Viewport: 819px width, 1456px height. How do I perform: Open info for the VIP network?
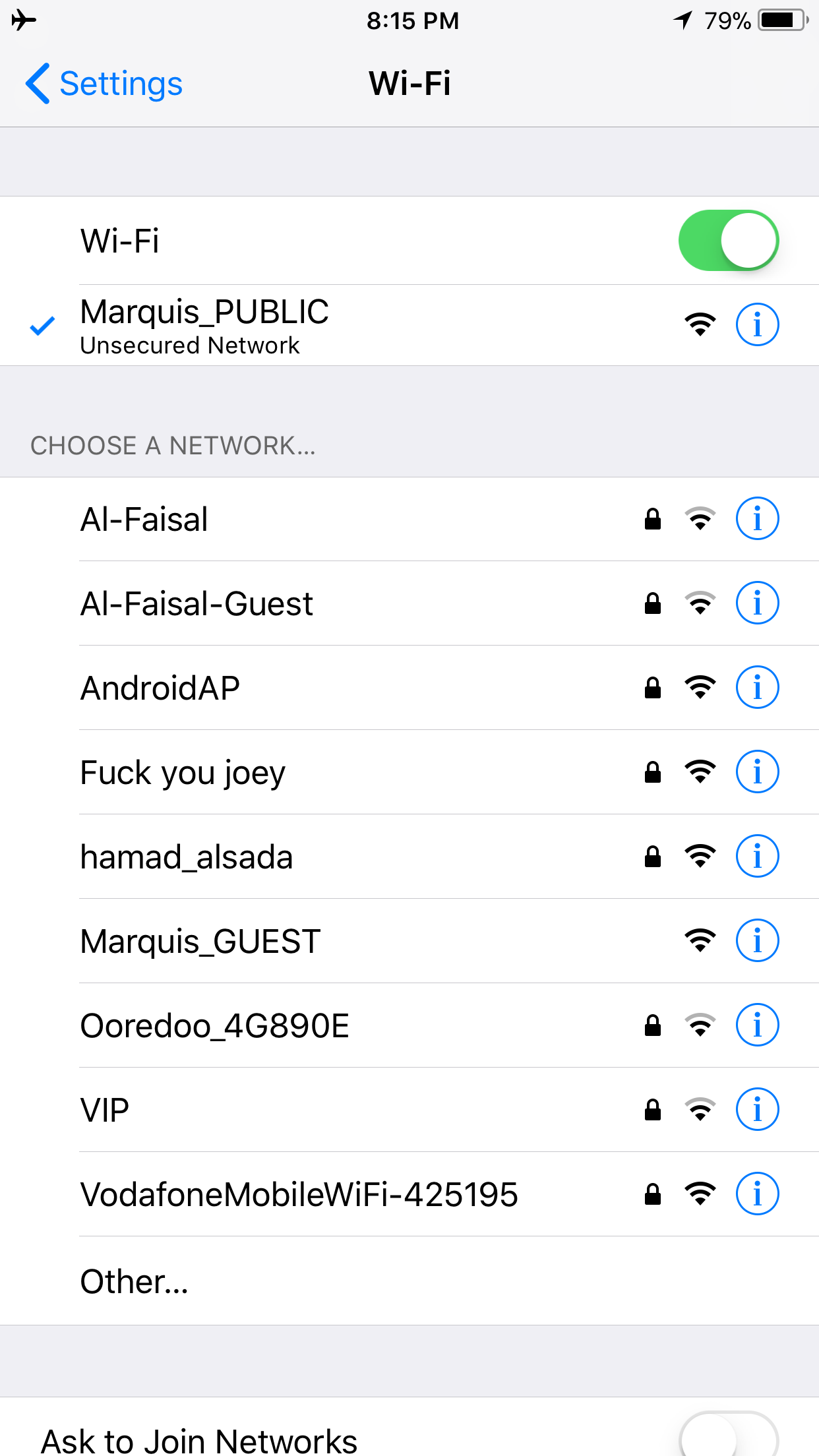point(757,1110)
